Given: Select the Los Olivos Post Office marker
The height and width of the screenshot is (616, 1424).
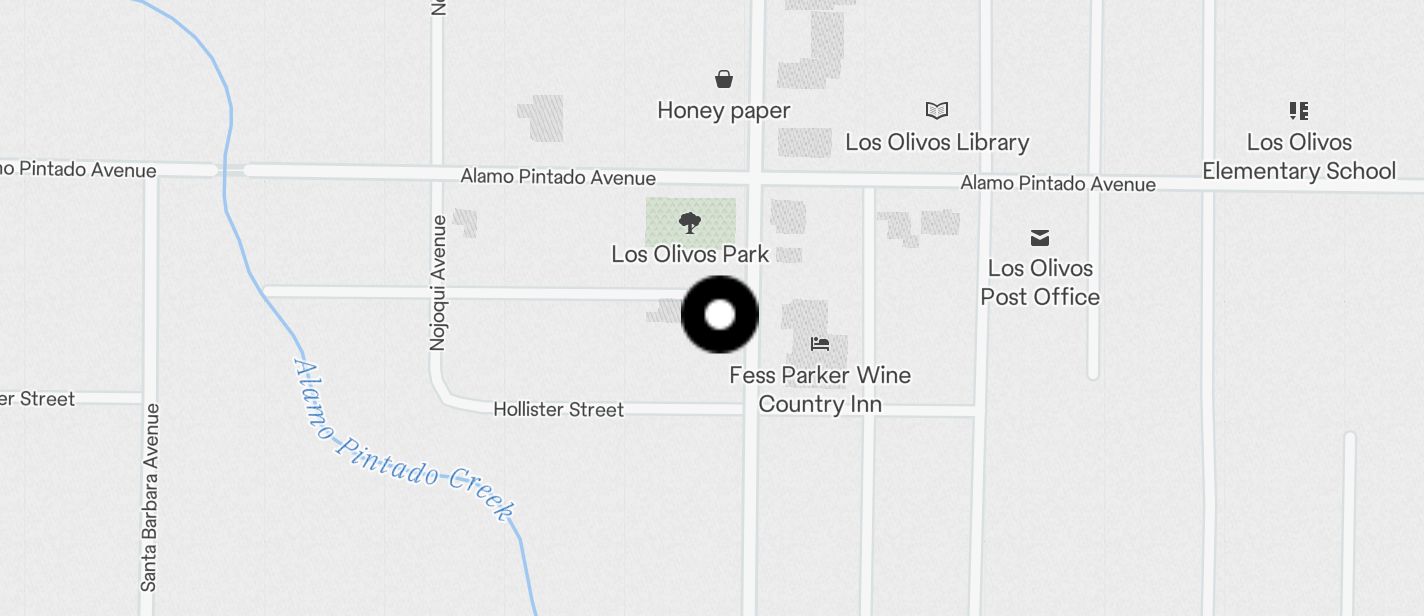Looking at the screenshot, I should coord(1040,237).
